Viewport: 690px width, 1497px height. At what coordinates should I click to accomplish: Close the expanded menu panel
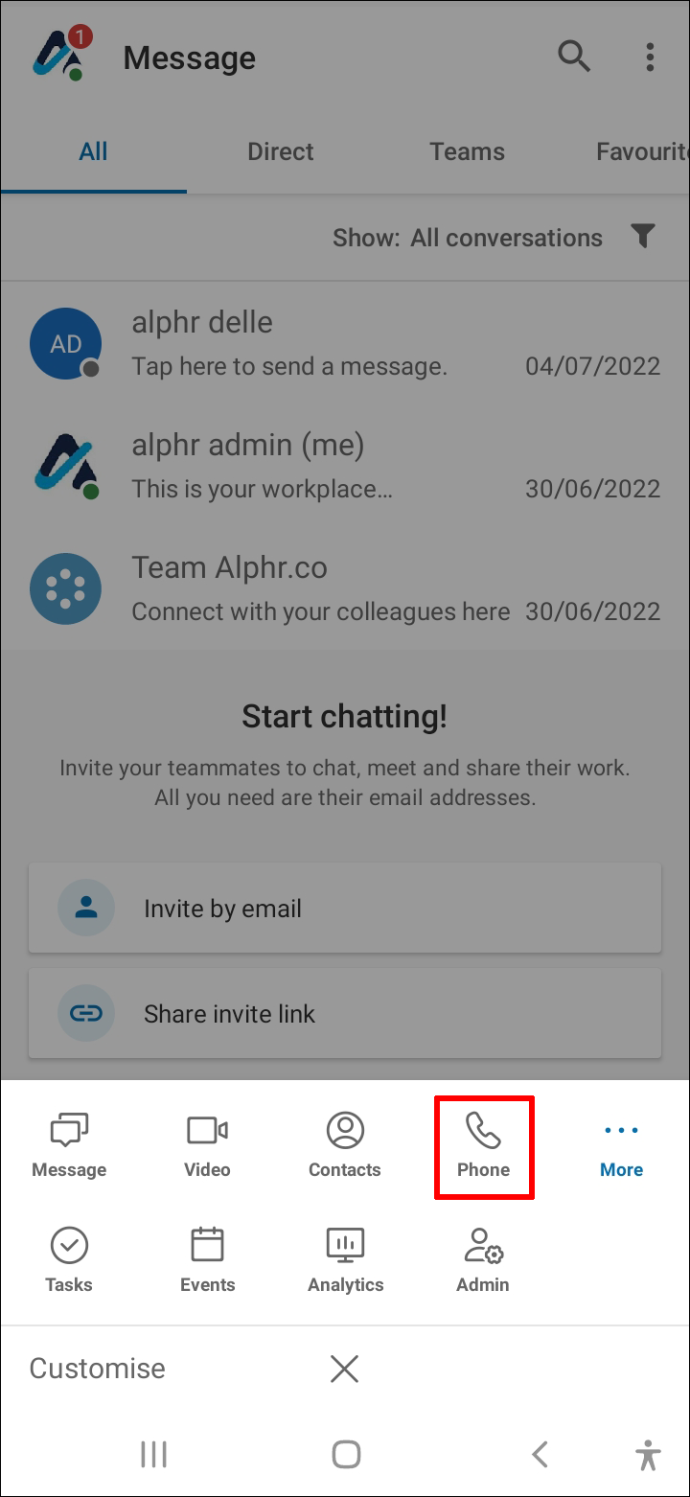tap(344, 1368)
